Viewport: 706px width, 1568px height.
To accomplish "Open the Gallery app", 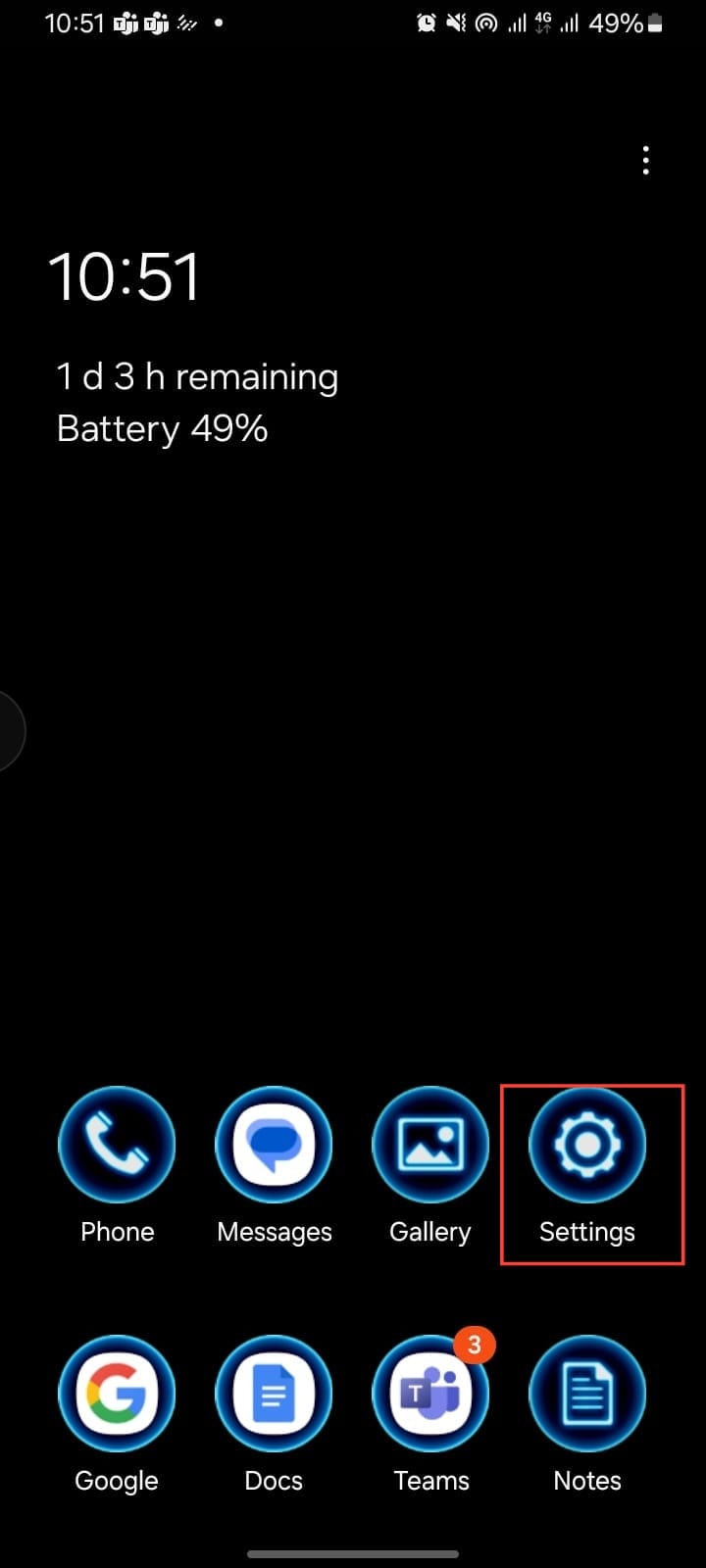I will tap(430, 1145).
